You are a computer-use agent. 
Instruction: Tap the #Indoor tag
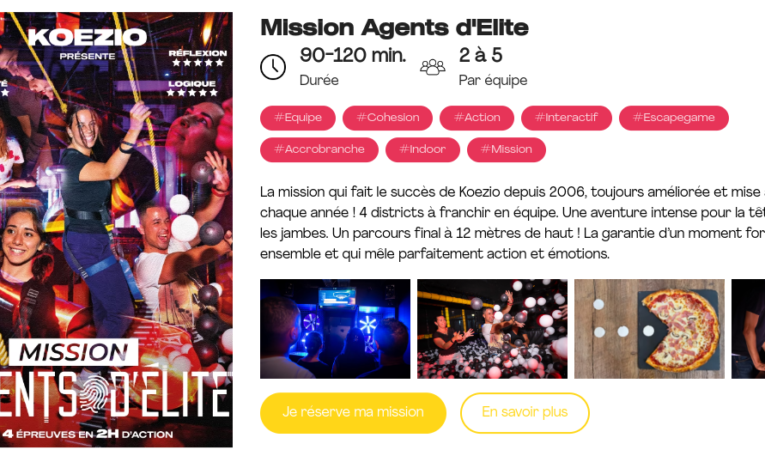422,150
